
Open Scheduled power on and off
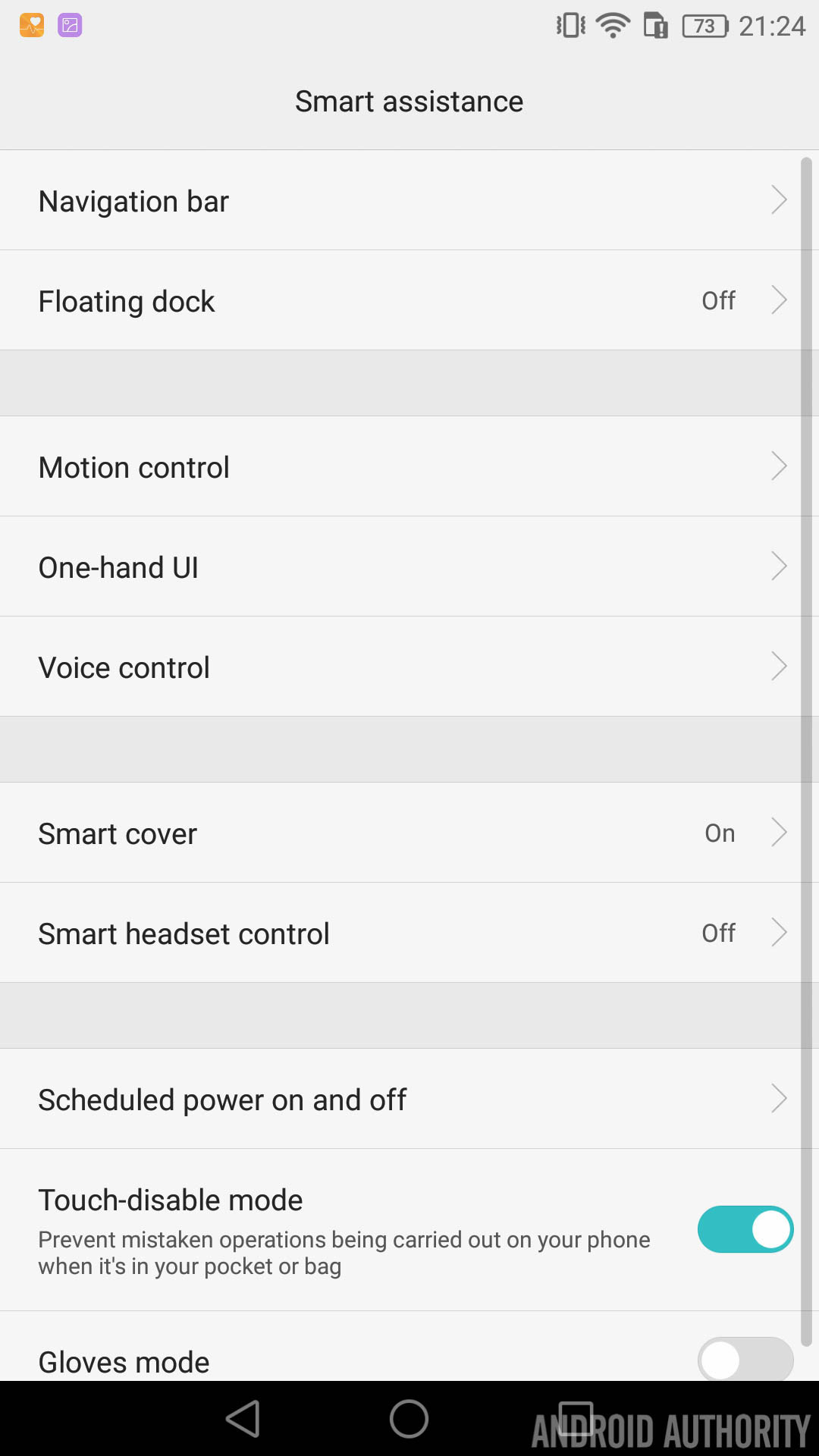(409, 1100)
